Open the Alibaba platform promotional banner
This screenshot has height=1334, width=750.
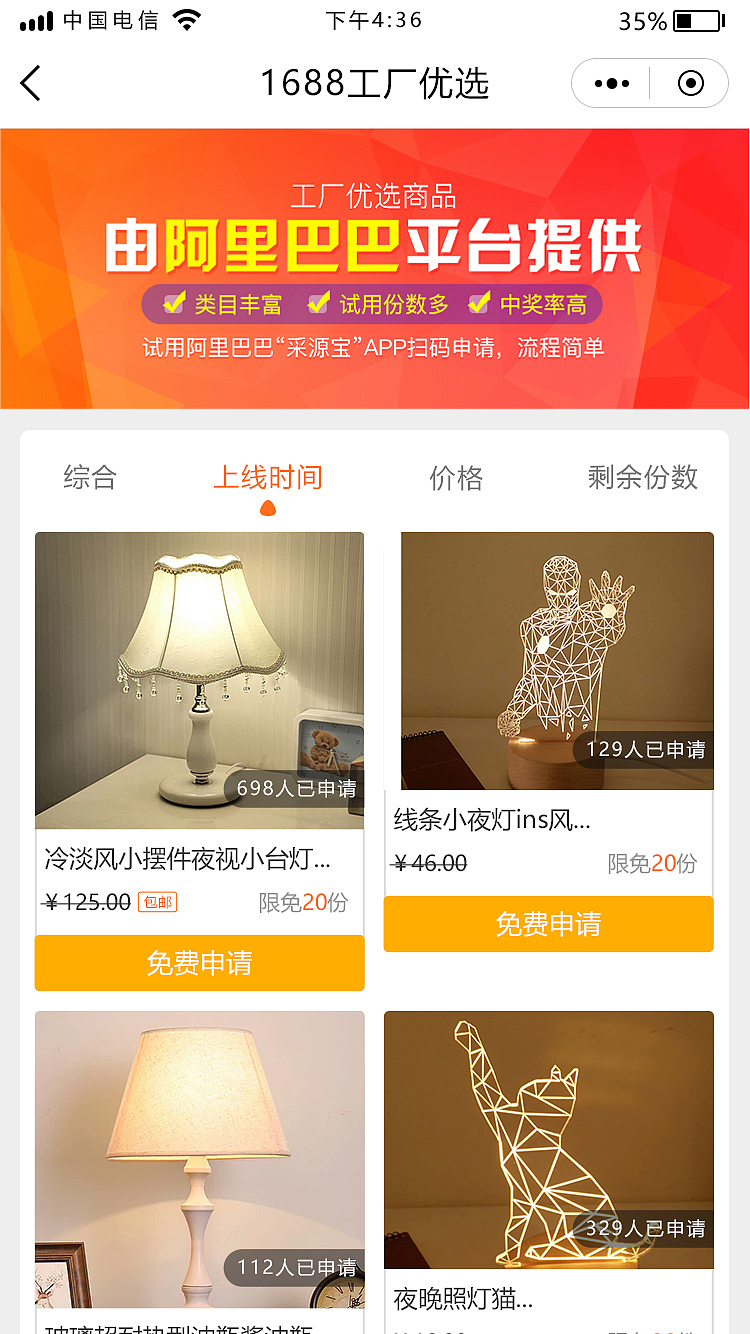[375, 268]
